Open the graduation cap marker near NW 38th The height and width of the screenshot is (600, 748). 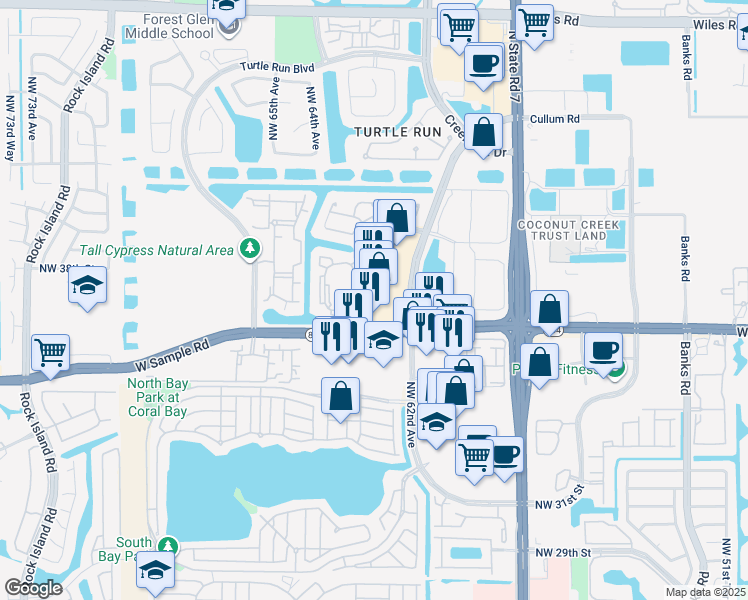88,285
